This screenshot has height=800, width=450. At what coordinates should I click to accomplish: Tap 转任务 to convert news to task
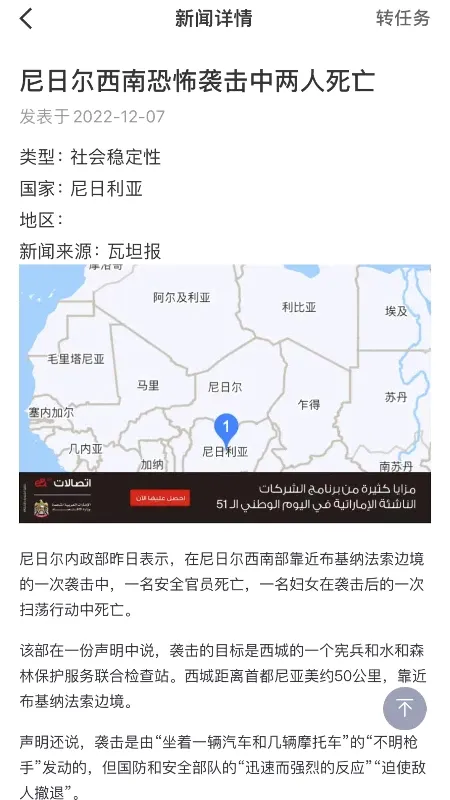(403, 18)
